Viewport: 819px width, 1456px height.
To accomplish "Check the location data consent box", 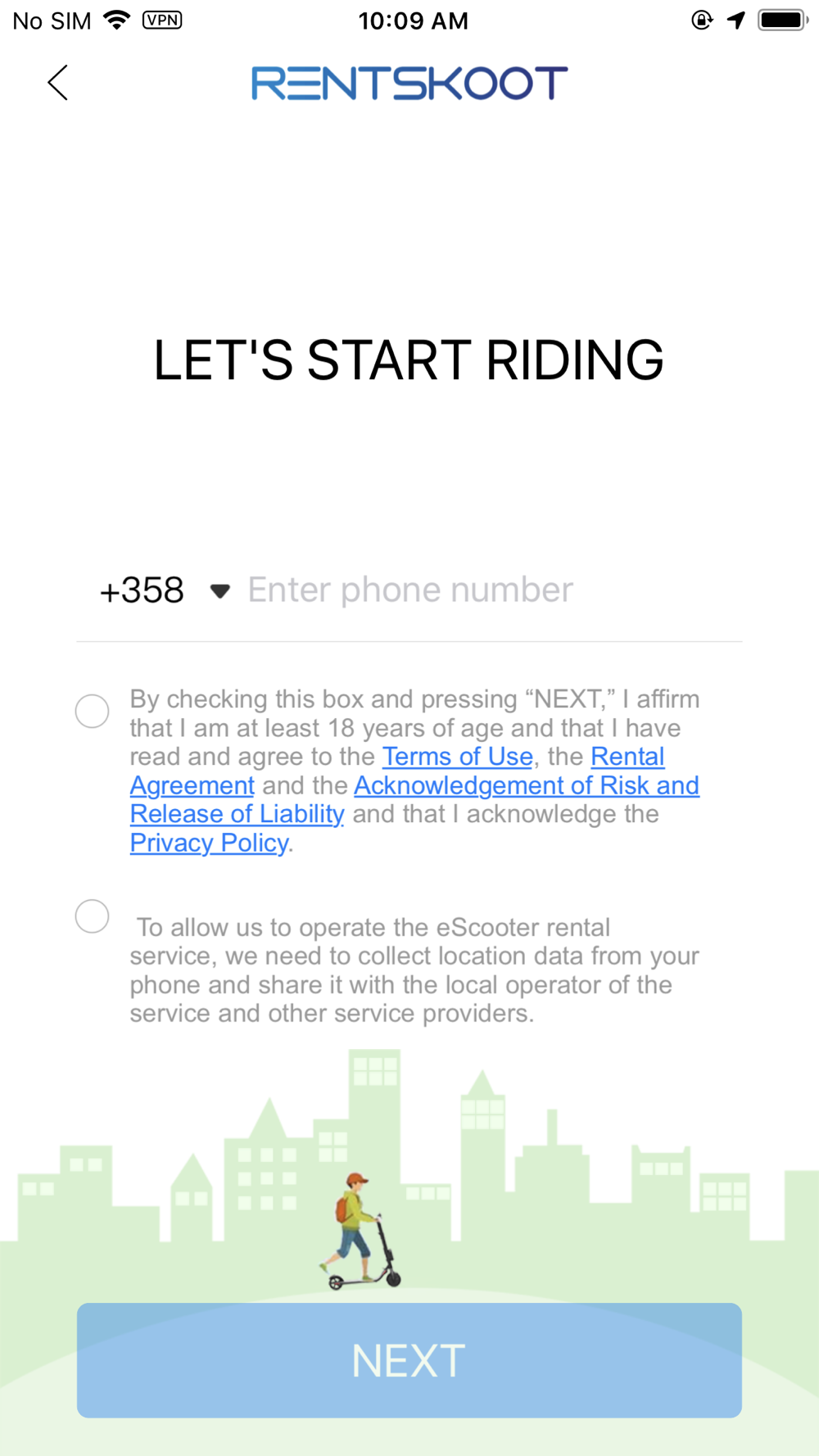I will click(93, 916).
